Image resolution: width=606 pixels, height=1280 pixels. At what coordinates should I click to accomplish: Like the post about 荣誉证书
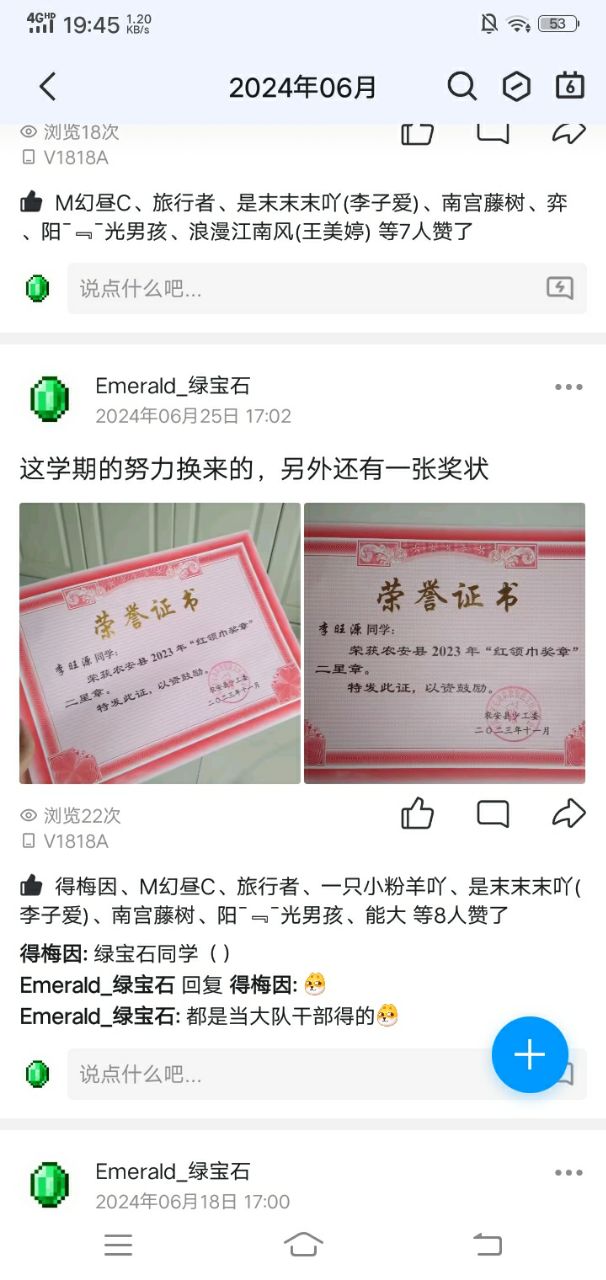point(417,814)
